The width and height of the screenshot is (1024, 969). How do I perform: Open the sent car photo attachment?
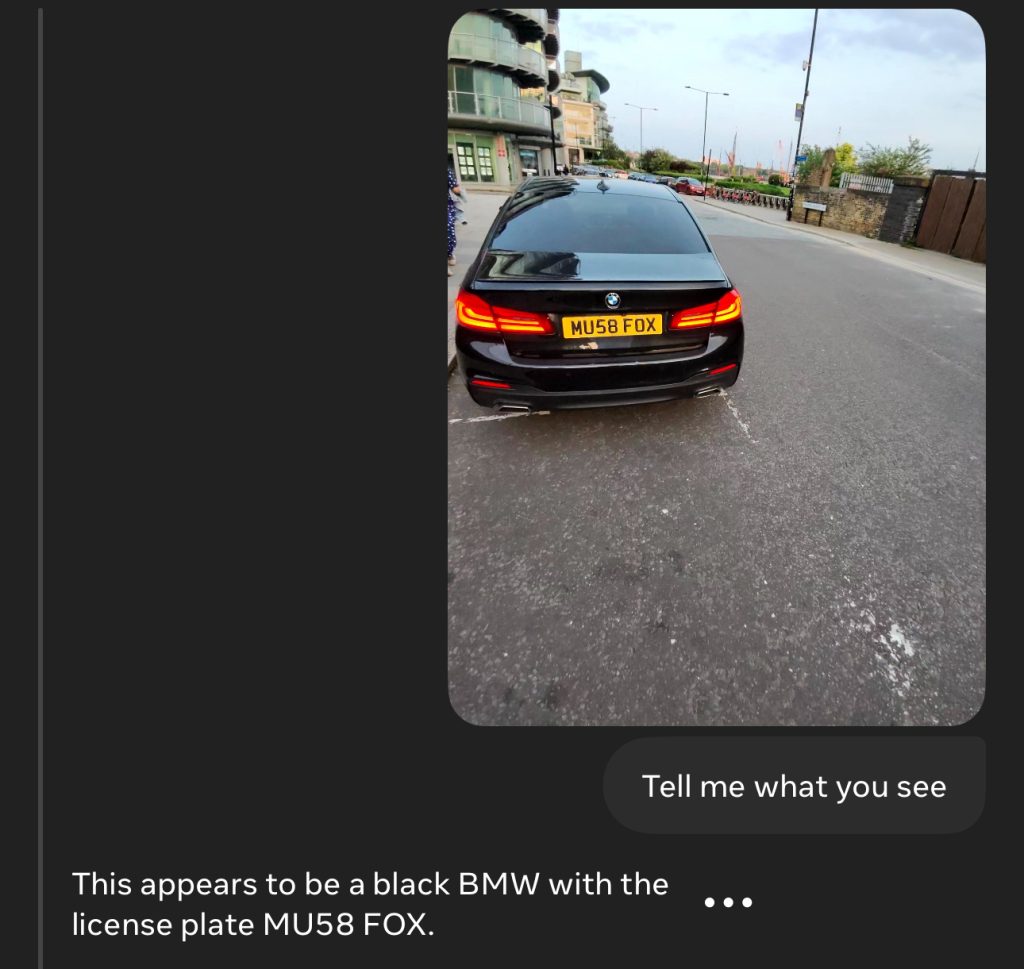(x=716, y=367)
